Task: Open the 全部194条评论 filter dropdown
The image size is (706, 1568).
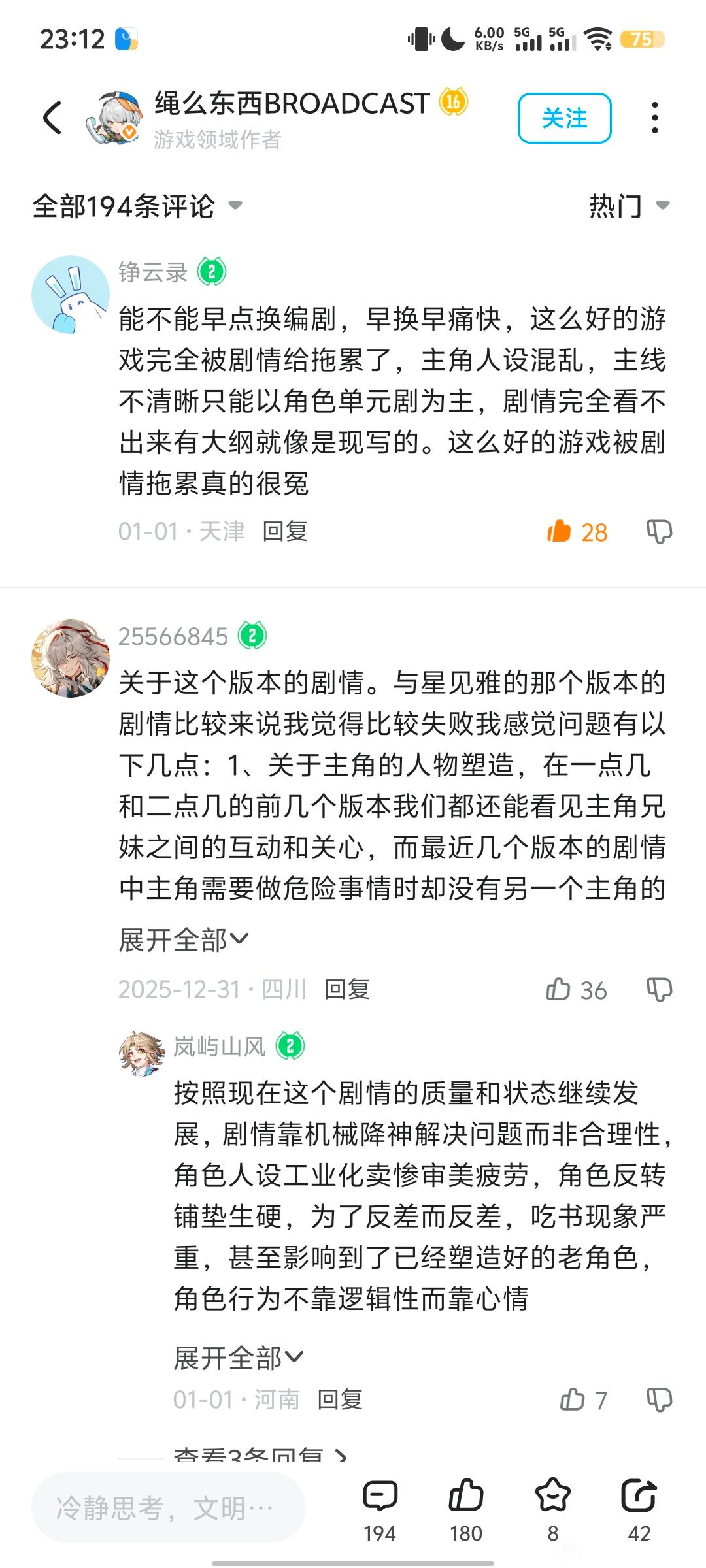Action: (x=137, y=206)
